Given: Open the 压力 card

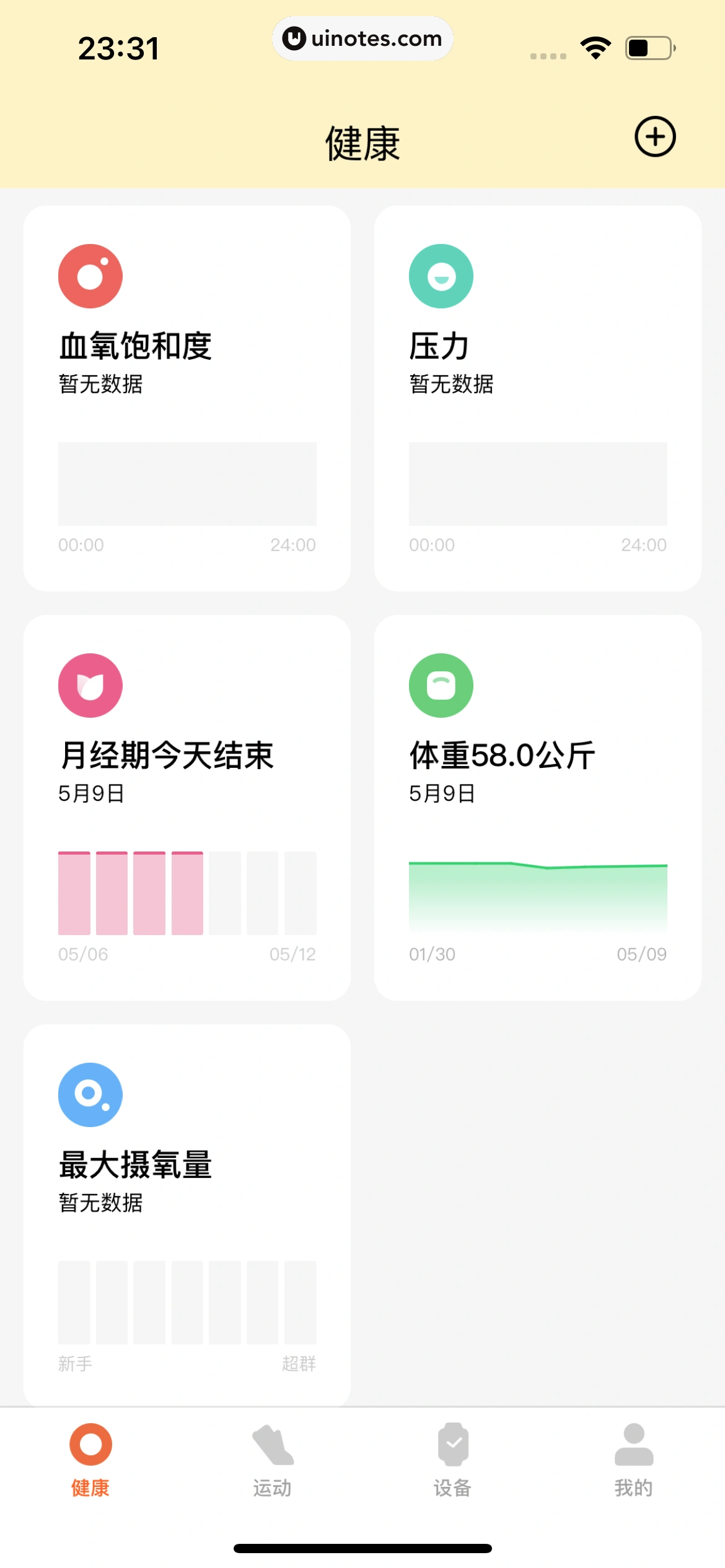Looking at the screenshot, I should (x=537, y=398).
